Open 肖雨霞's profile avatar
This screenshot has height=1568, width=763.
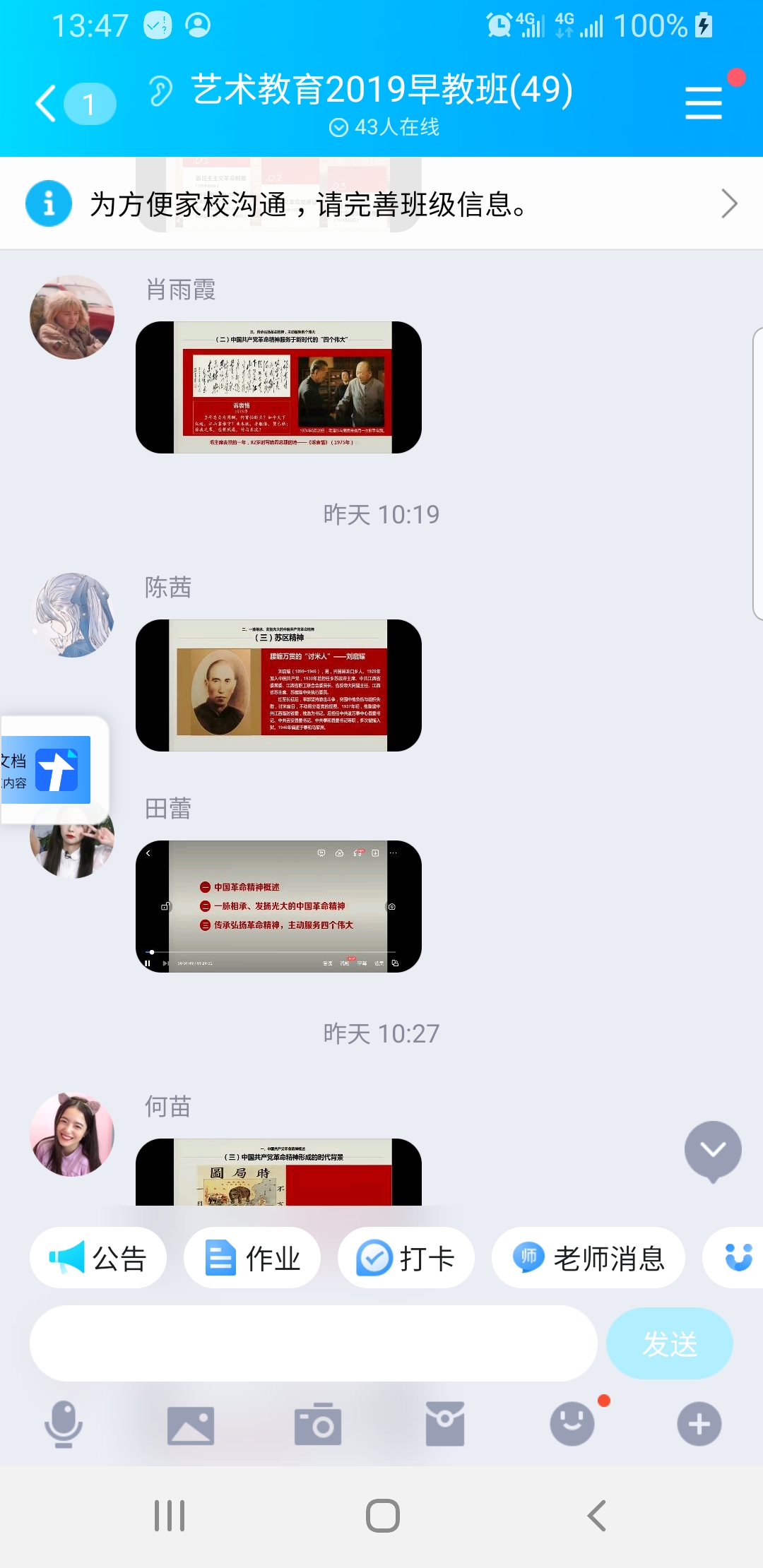[x=72, y=317]
